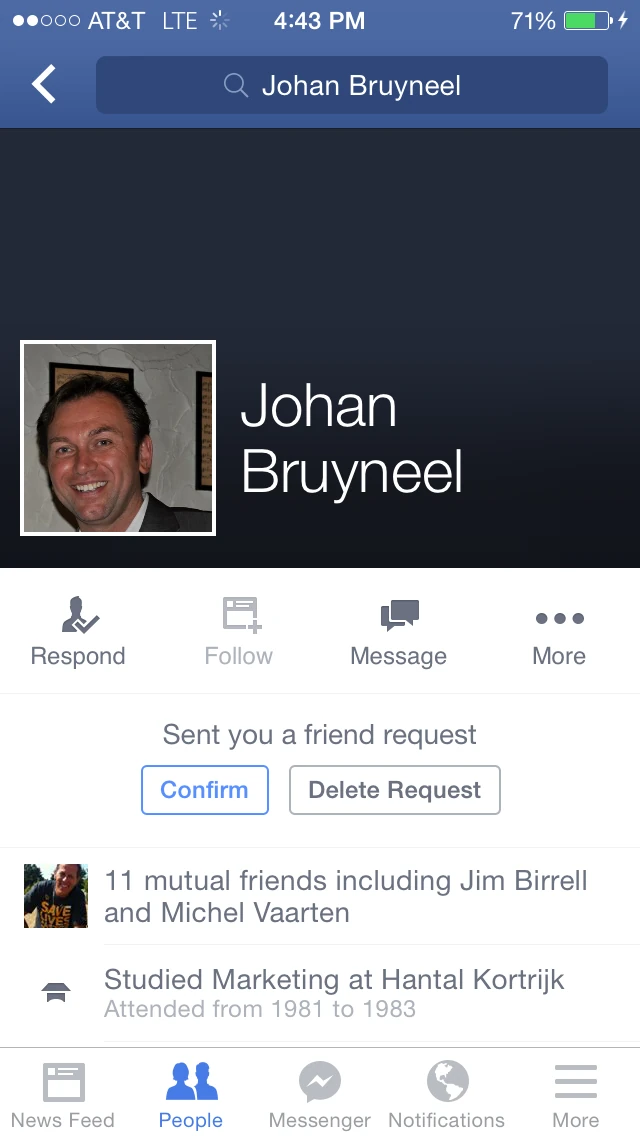Image resolution: width=640 pixels, height=1136 pixels.
Task: View the 11 mutual friends
Action: coord(346,896)
